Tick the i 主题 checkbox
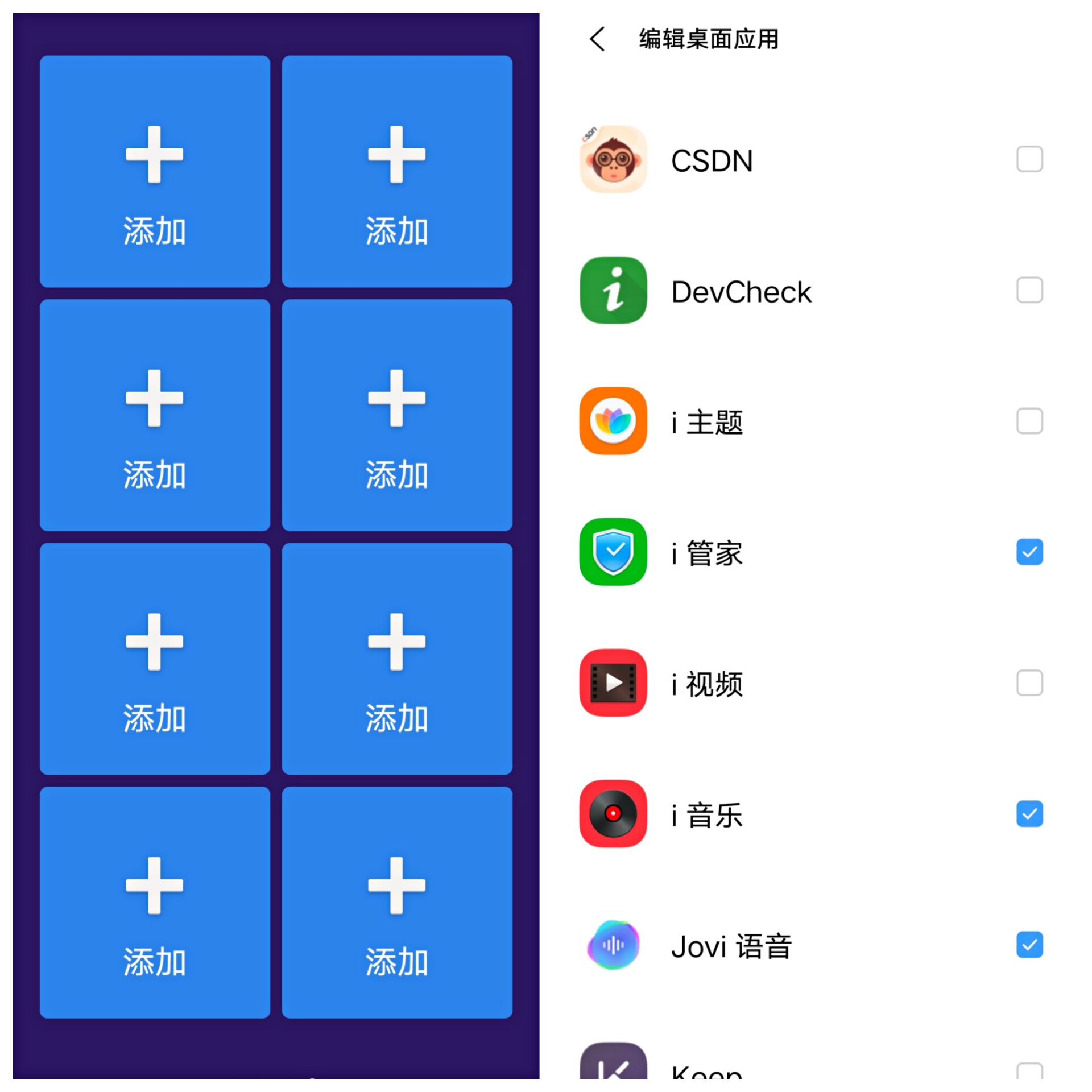Screen dimensions: 1092x1092 [x=1029, y=421]
